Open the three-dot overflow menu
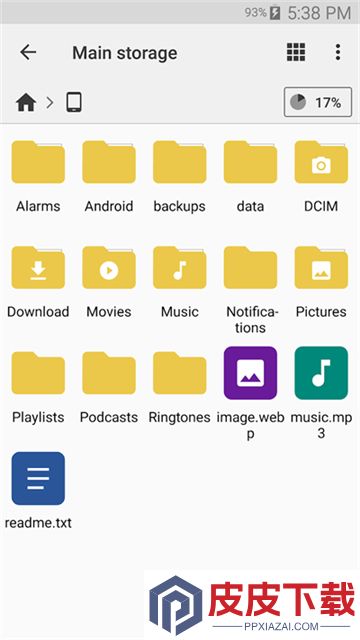The width and height of the screenshot is (360, 640). 338,52
